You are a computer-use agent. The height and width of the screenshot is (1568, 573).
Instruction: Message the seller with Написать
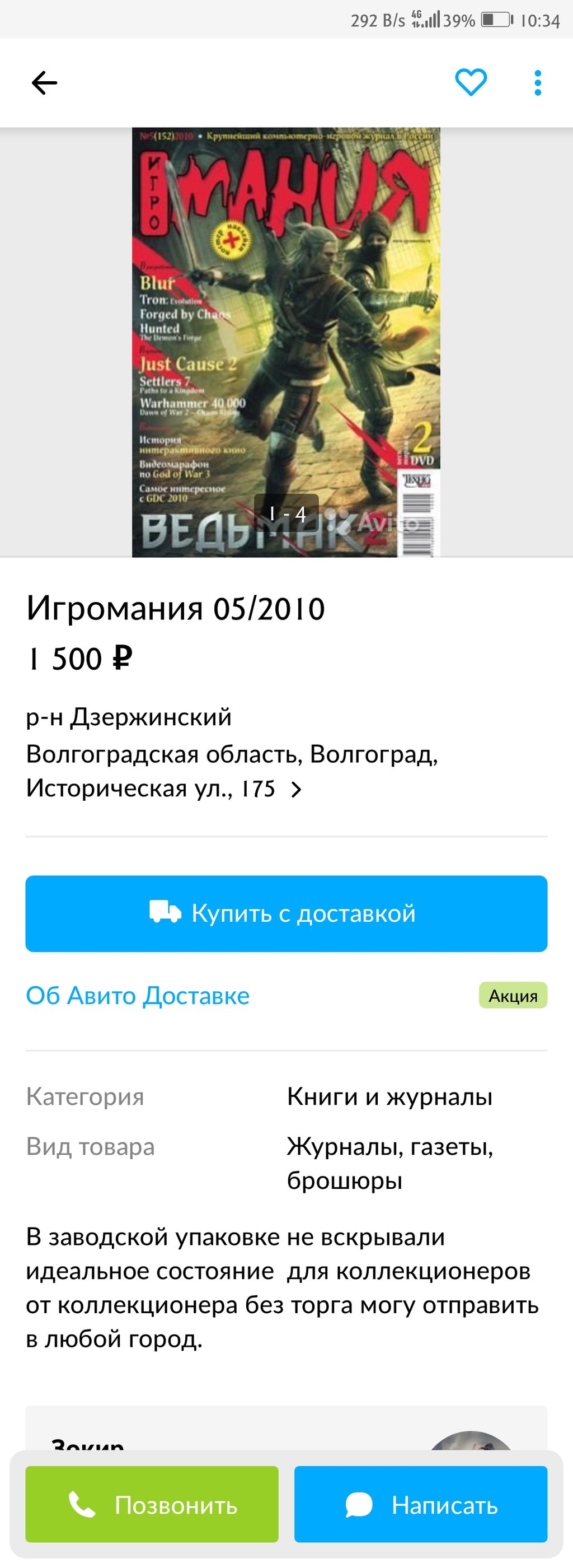point(420,1505)
